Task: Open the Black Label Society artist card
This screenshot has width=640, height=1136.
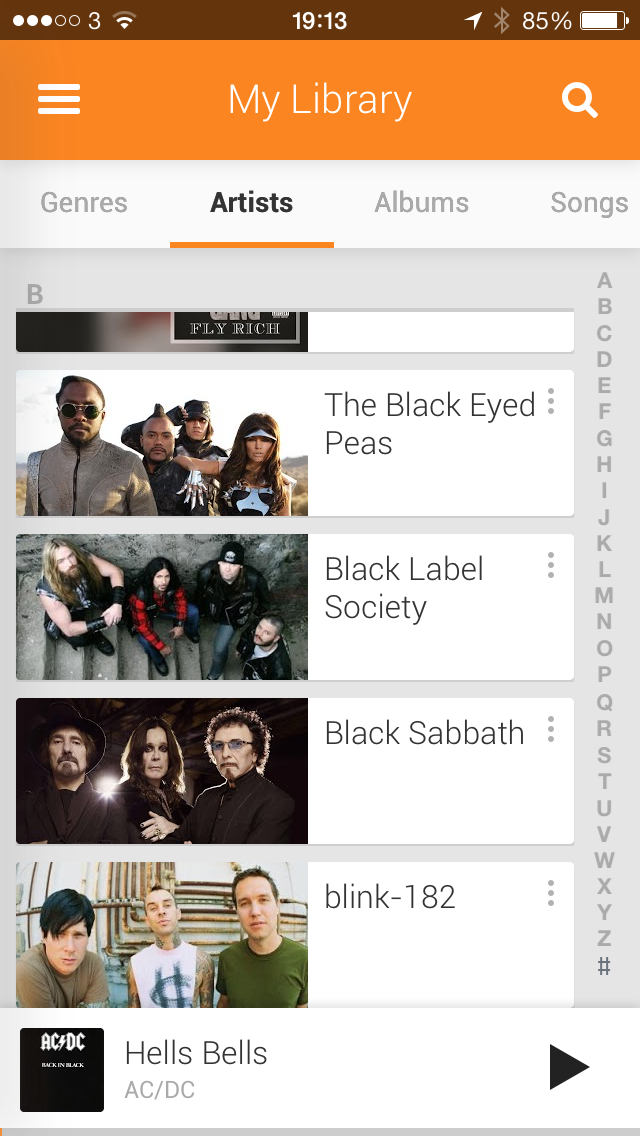Action: point(295,607)
